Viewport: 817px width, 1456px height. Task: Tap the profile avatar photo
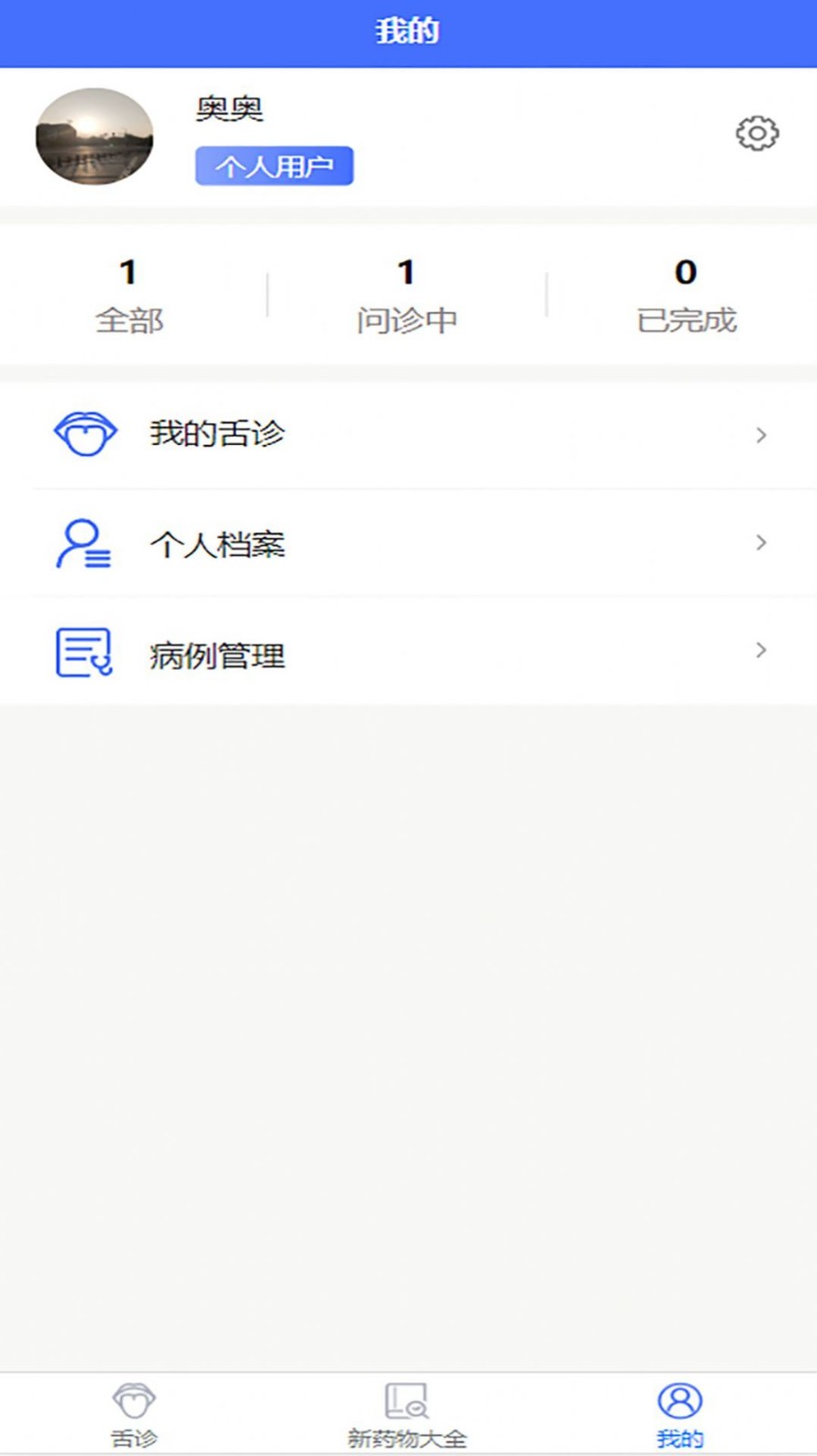tap(95, 136)
